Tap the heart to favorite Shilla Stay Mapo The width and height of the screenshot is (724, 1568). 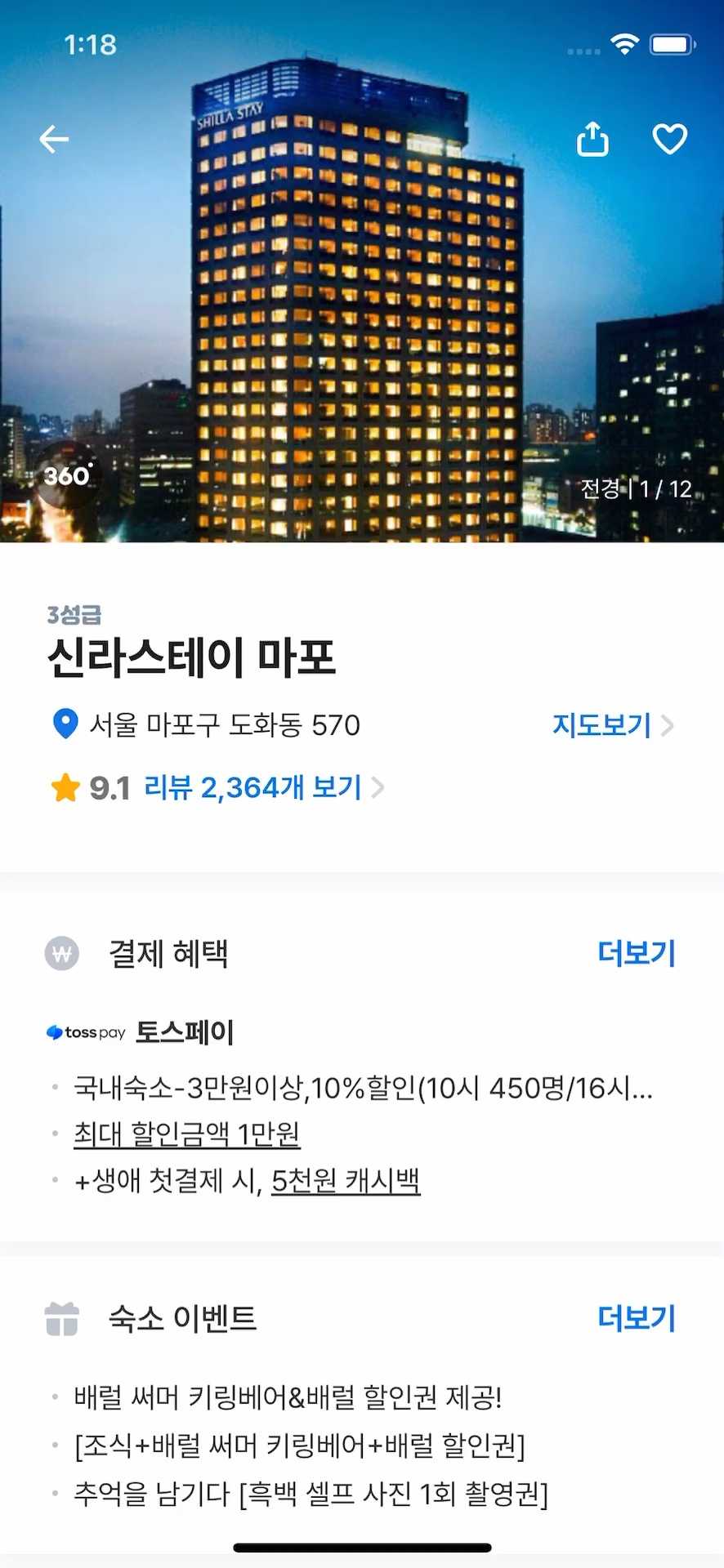tap(670, 139)
